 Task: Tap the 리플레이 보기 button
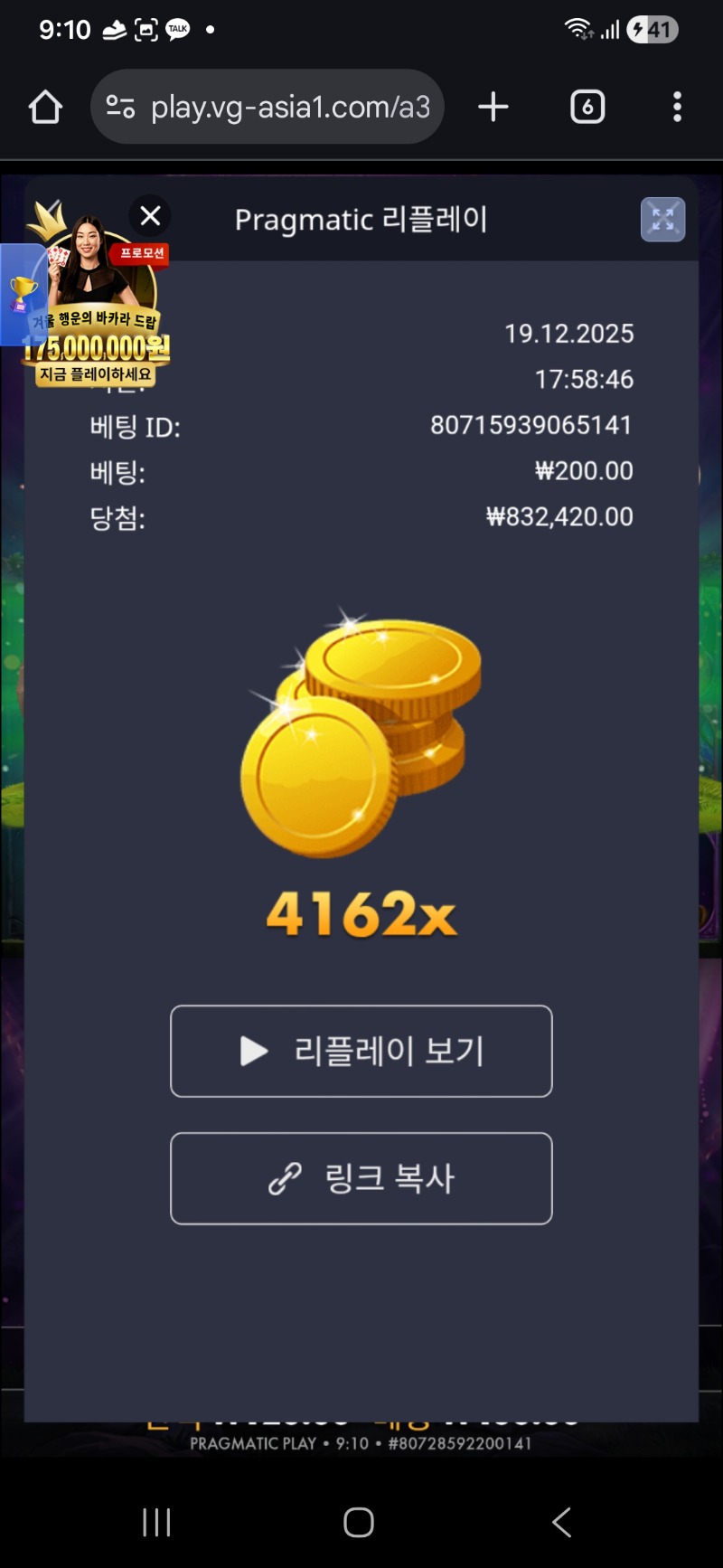[x=361, y=1051]
